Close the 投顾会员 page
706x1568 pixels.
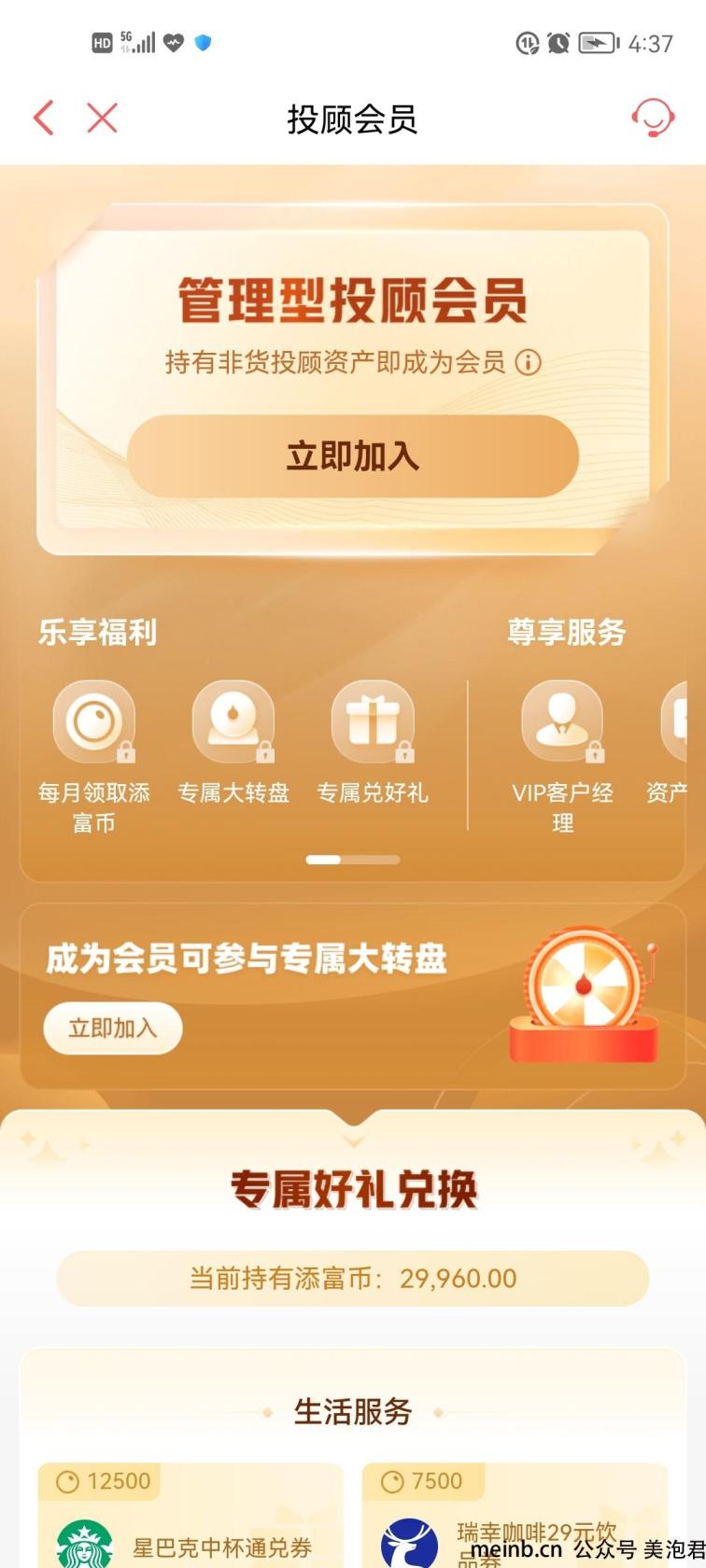(x=102, y=119)
